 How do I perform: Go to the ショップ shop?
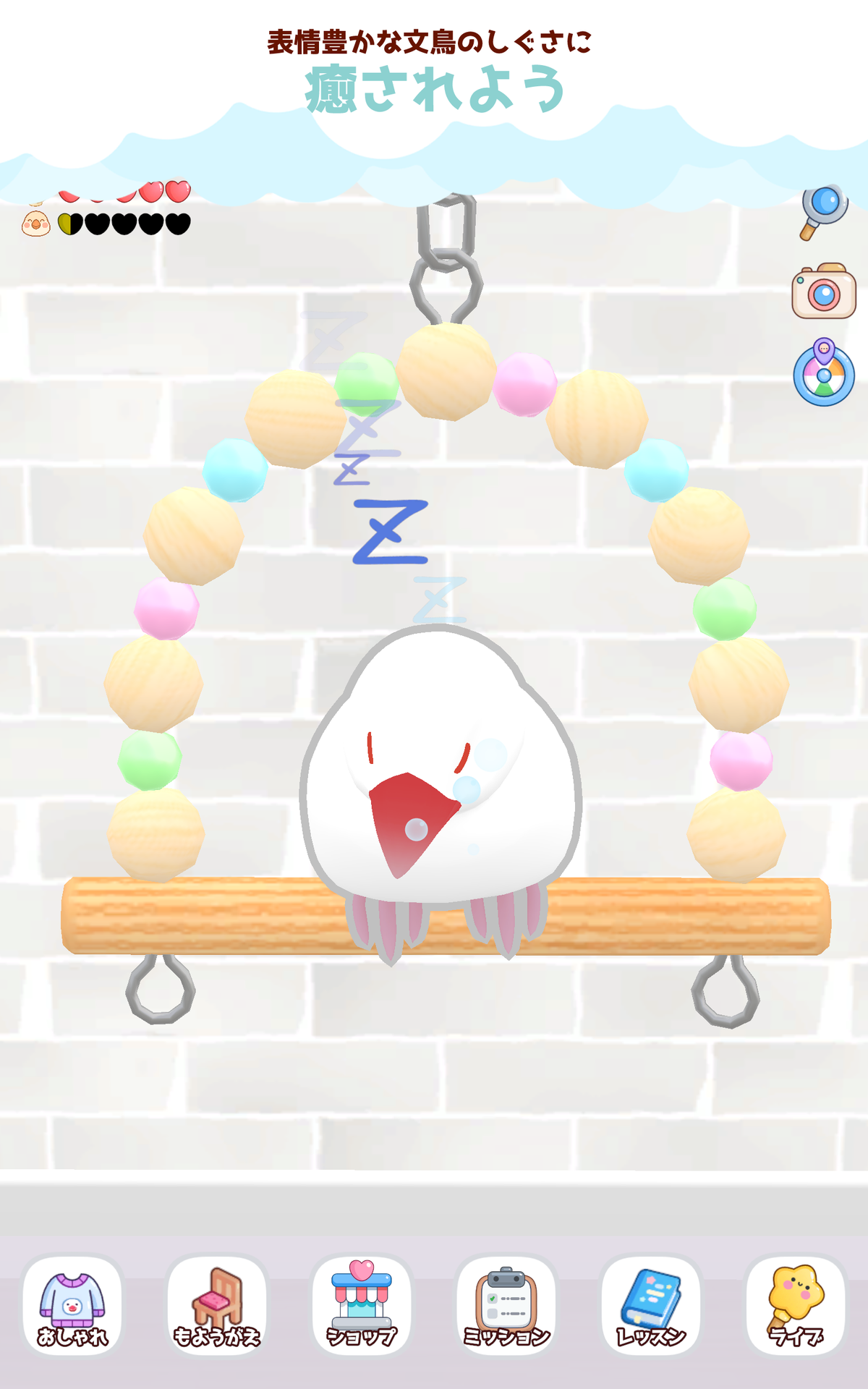pos(362,1306)
